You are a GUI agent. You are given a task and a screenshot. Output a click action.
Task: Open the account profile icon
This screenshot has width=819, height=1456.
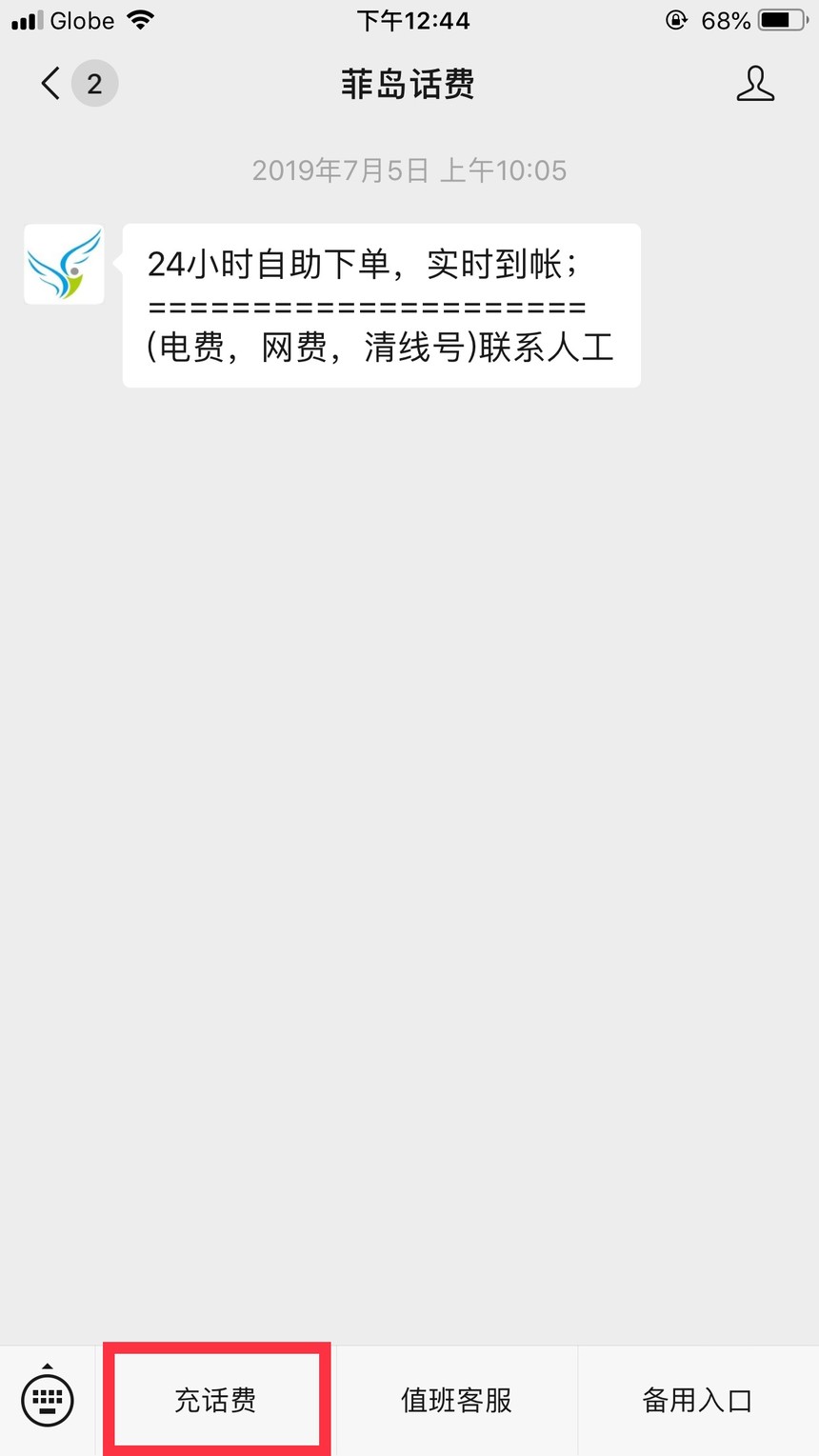point(755,84)
